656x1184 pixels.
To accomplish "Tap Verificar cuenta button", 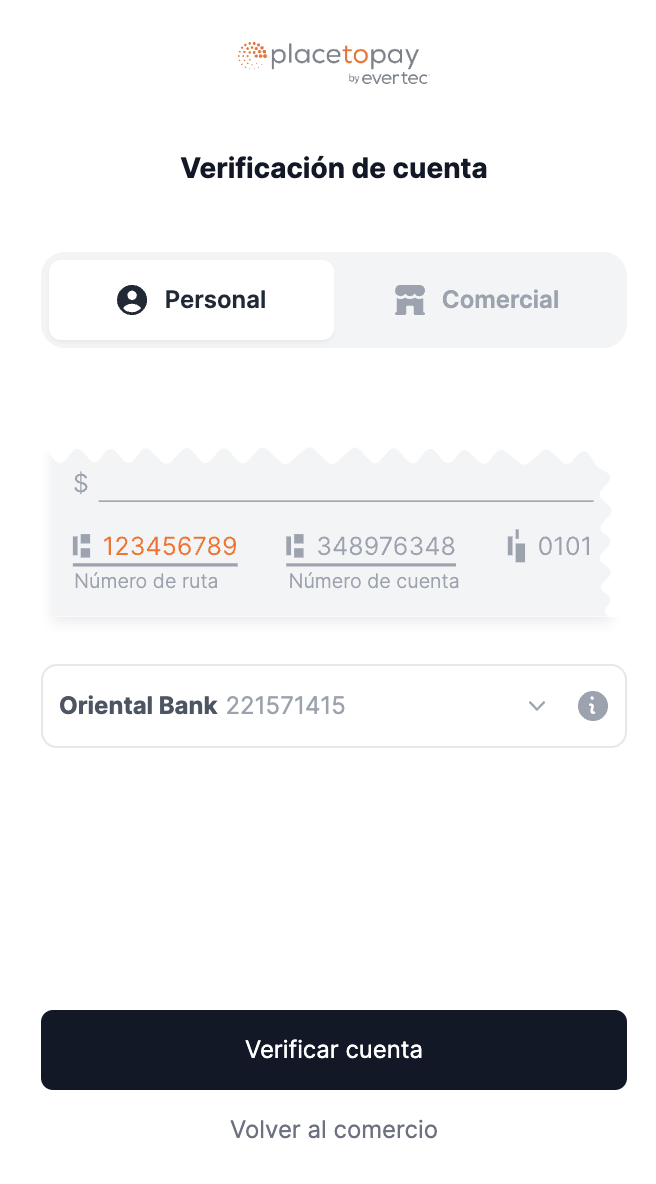I will 334,1050.
